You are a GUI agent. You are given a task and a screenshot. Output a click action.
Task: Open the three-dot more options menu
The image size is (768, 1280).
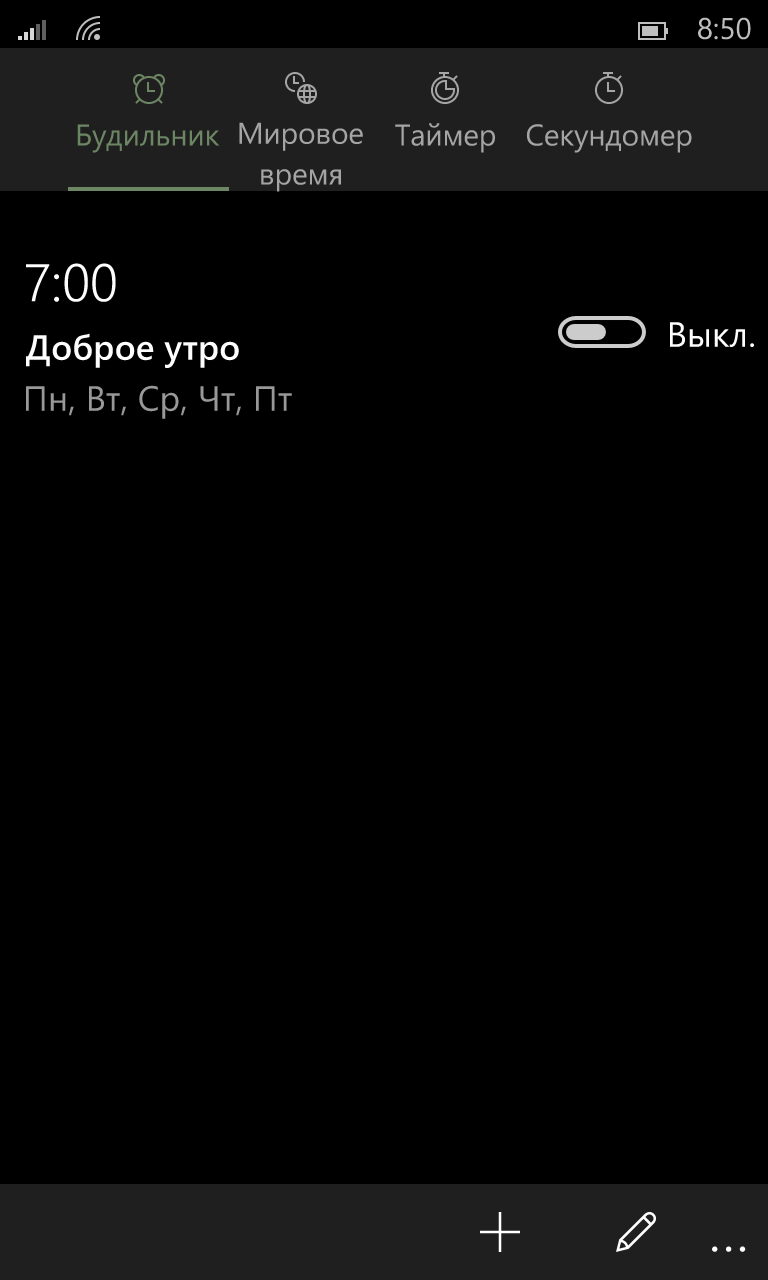(x=729, y=1248)
